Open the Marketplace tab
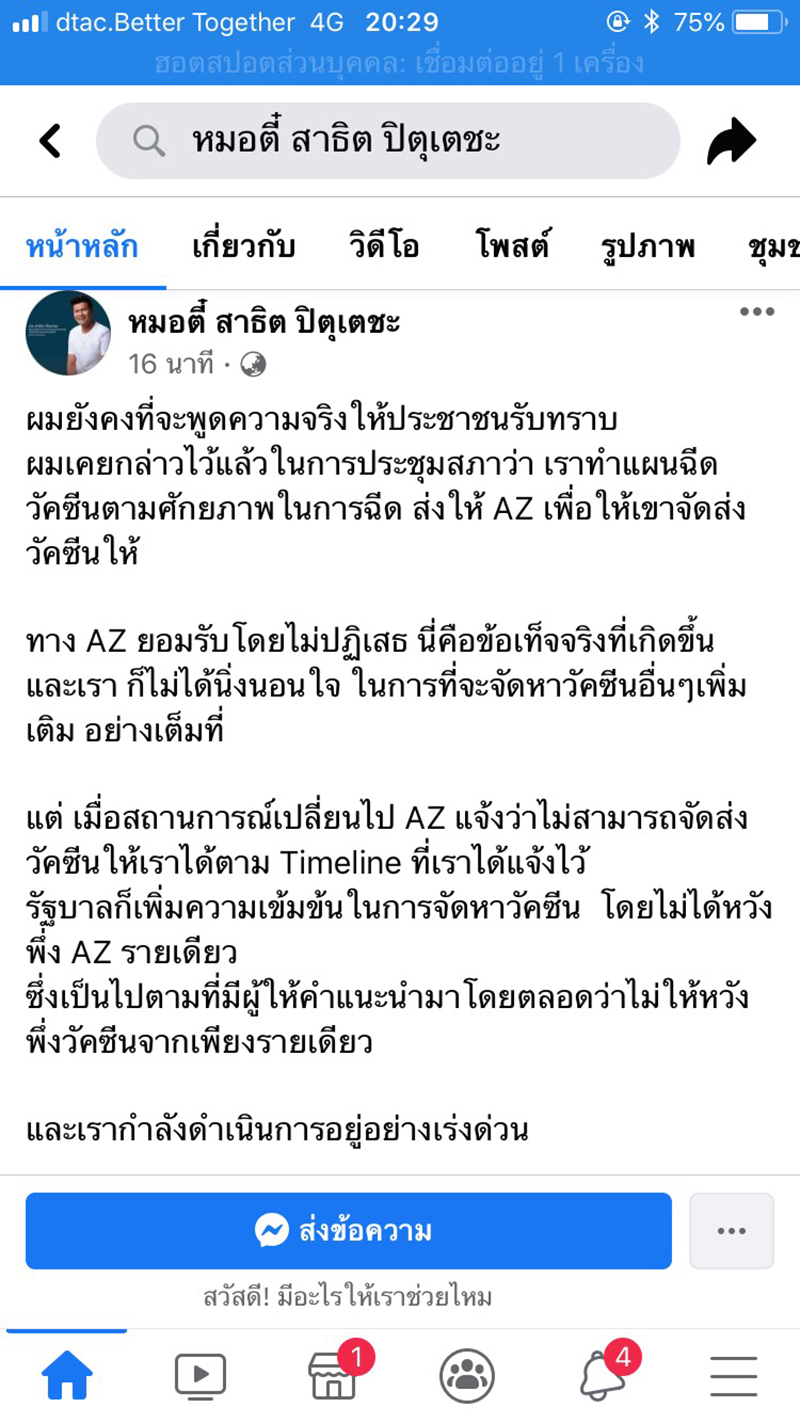The height and width of the screenshot is (1423, 800). pos(334,1376)
